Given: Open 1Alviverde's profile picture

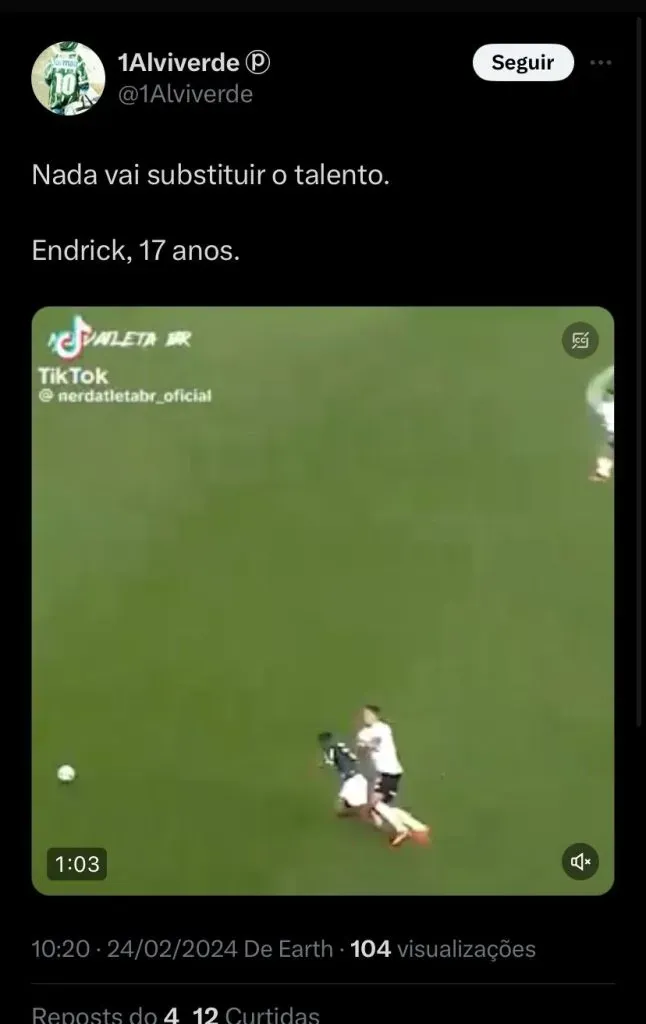Looking at the screenshot, I should pos(67,78).
